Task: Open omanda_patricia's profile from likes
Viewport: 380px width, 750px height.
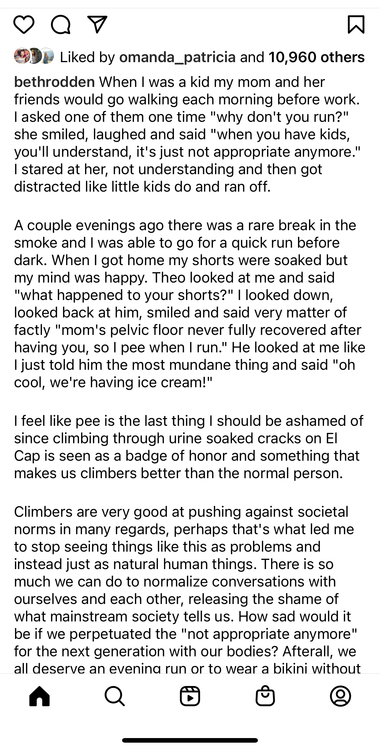Action: click(x=177, y=58)
